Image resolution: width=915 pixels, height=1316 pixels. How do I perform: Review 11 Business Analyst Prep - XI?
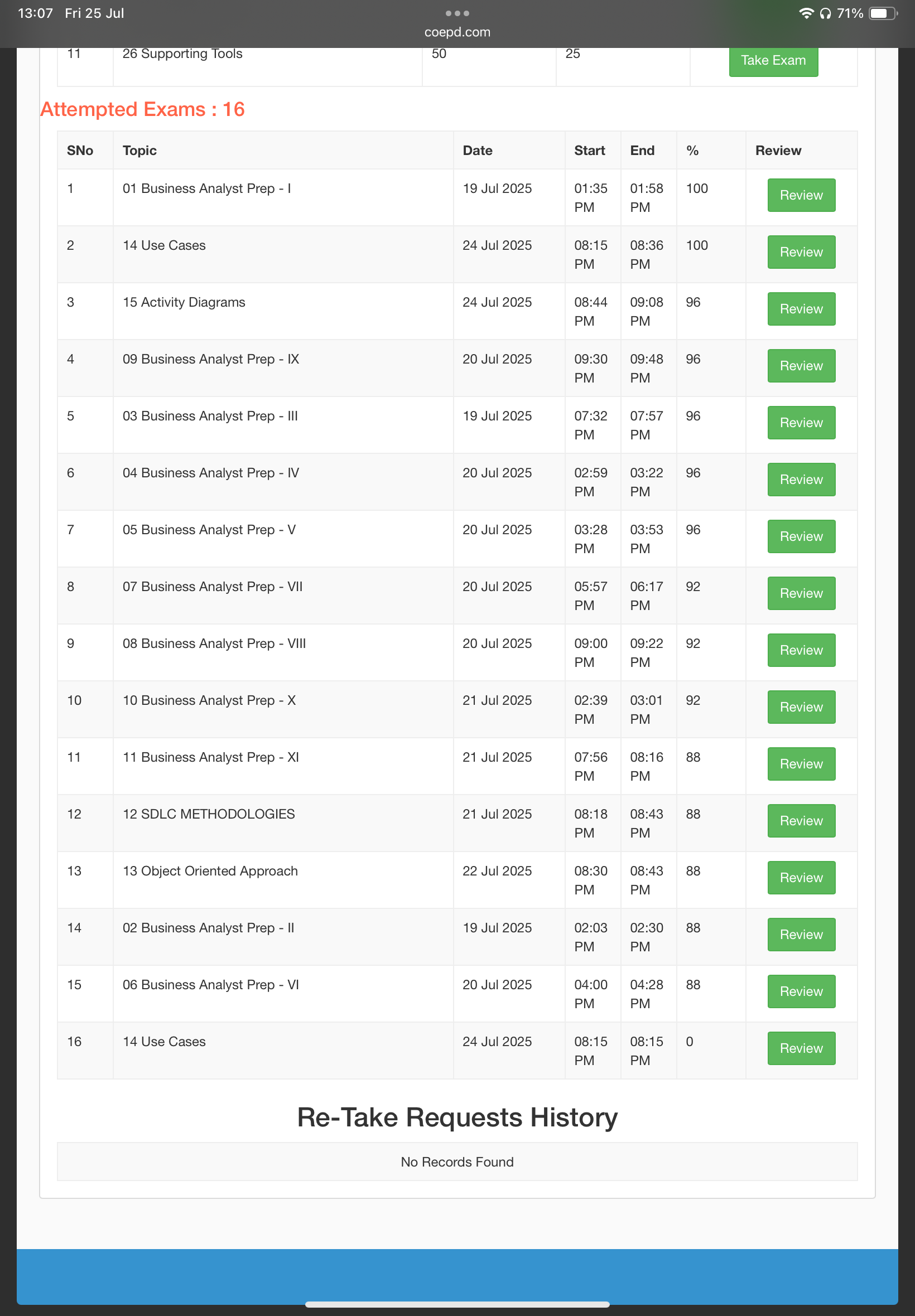coord(801,764)
